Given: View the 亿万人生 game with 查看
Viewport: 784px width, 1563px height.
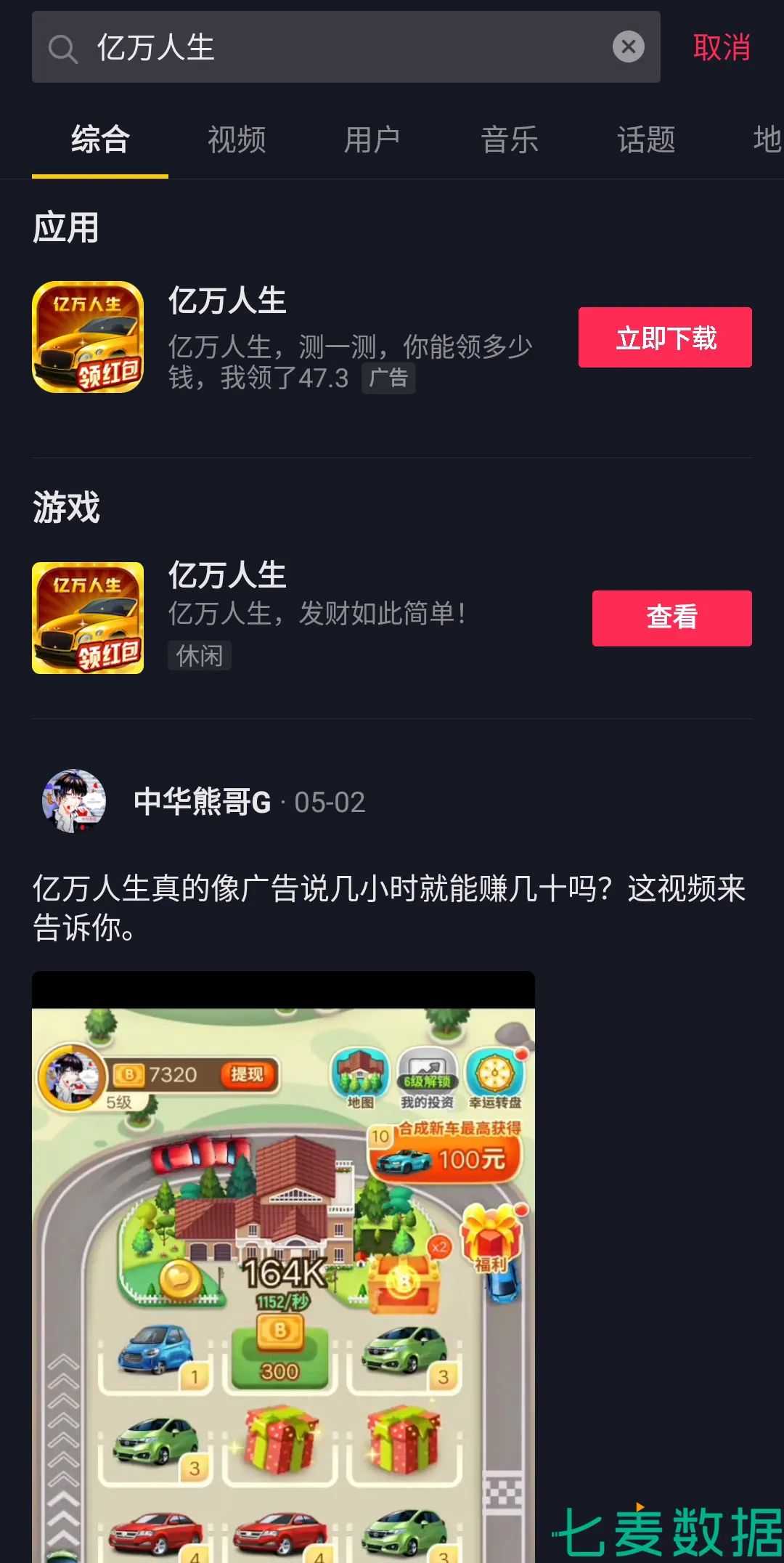Looking at the screenshot, I should (671, 617).
